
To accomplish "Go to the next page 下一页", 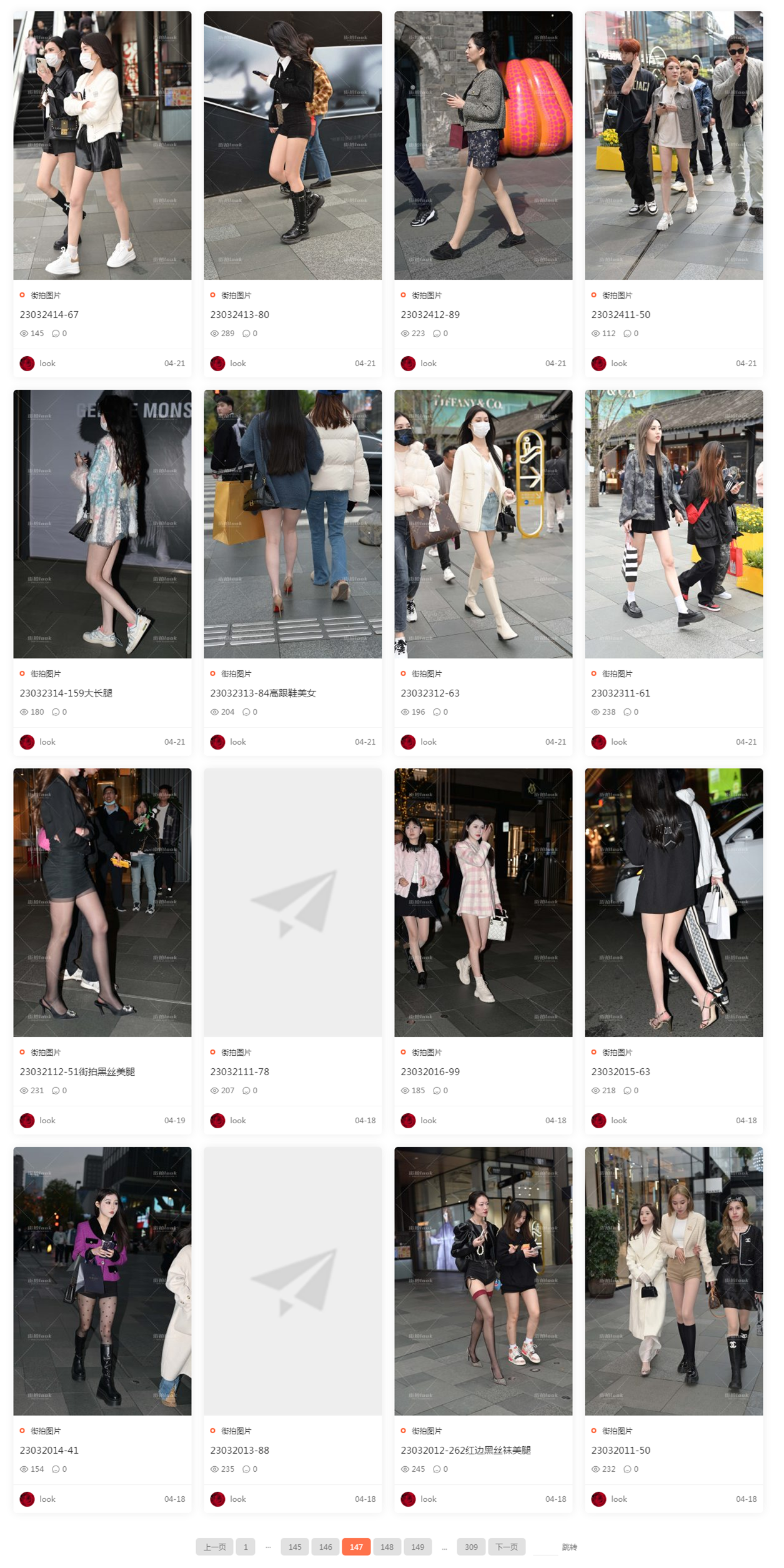I will pyautogui.click(x=506, y=1547).
